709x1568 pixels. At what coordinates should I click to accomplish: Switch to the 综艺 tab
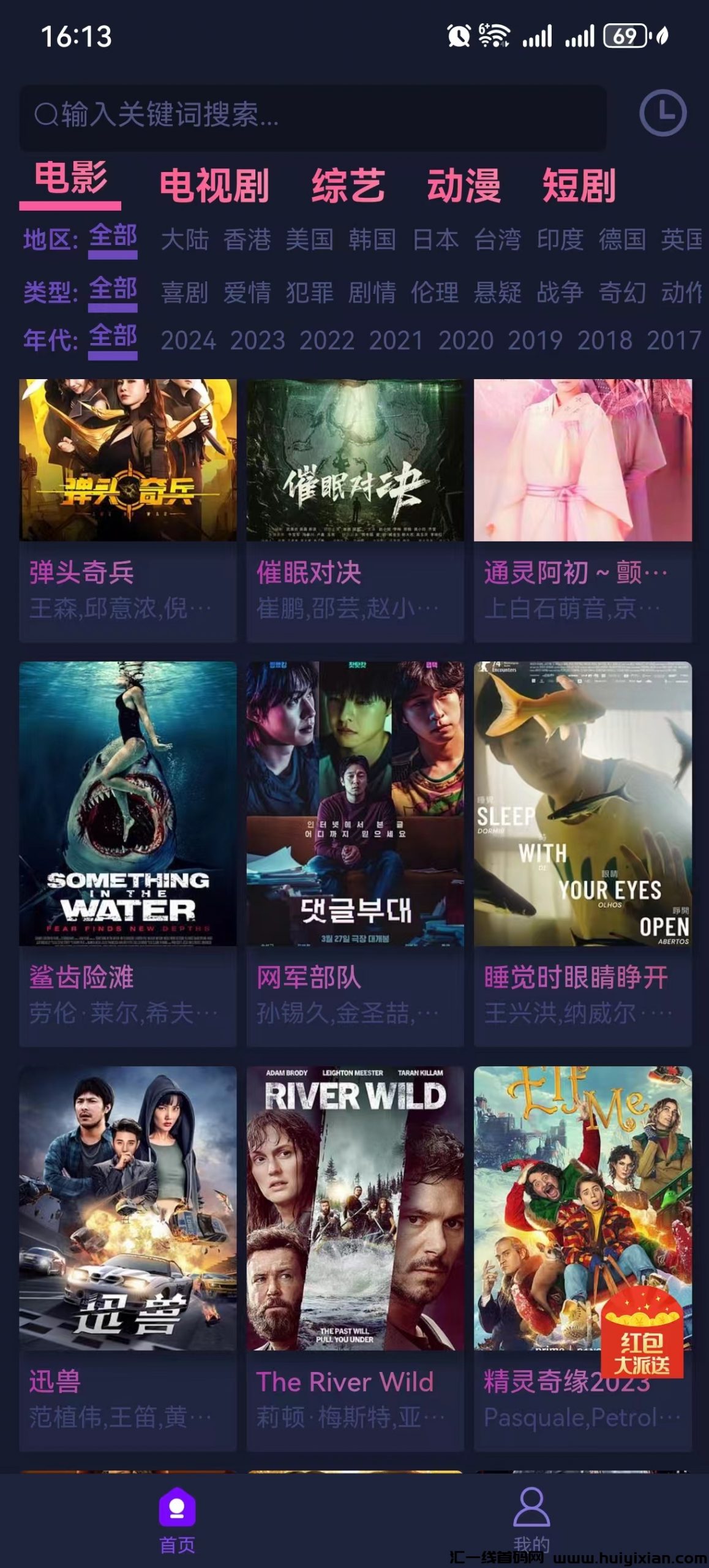[x=348, y=186]
